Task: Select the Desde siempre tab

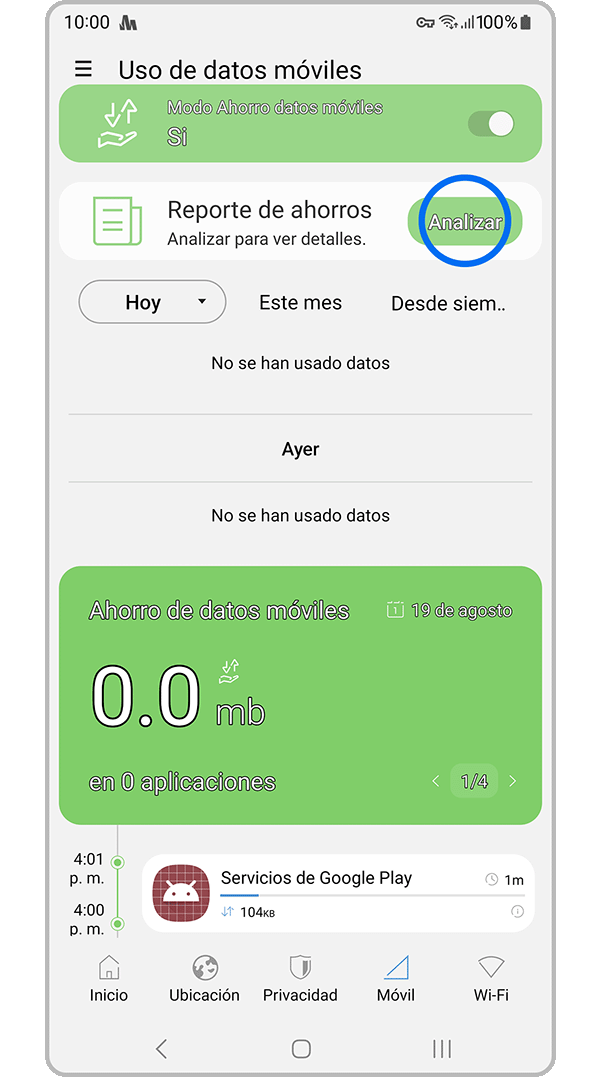Action: (448, 303)
